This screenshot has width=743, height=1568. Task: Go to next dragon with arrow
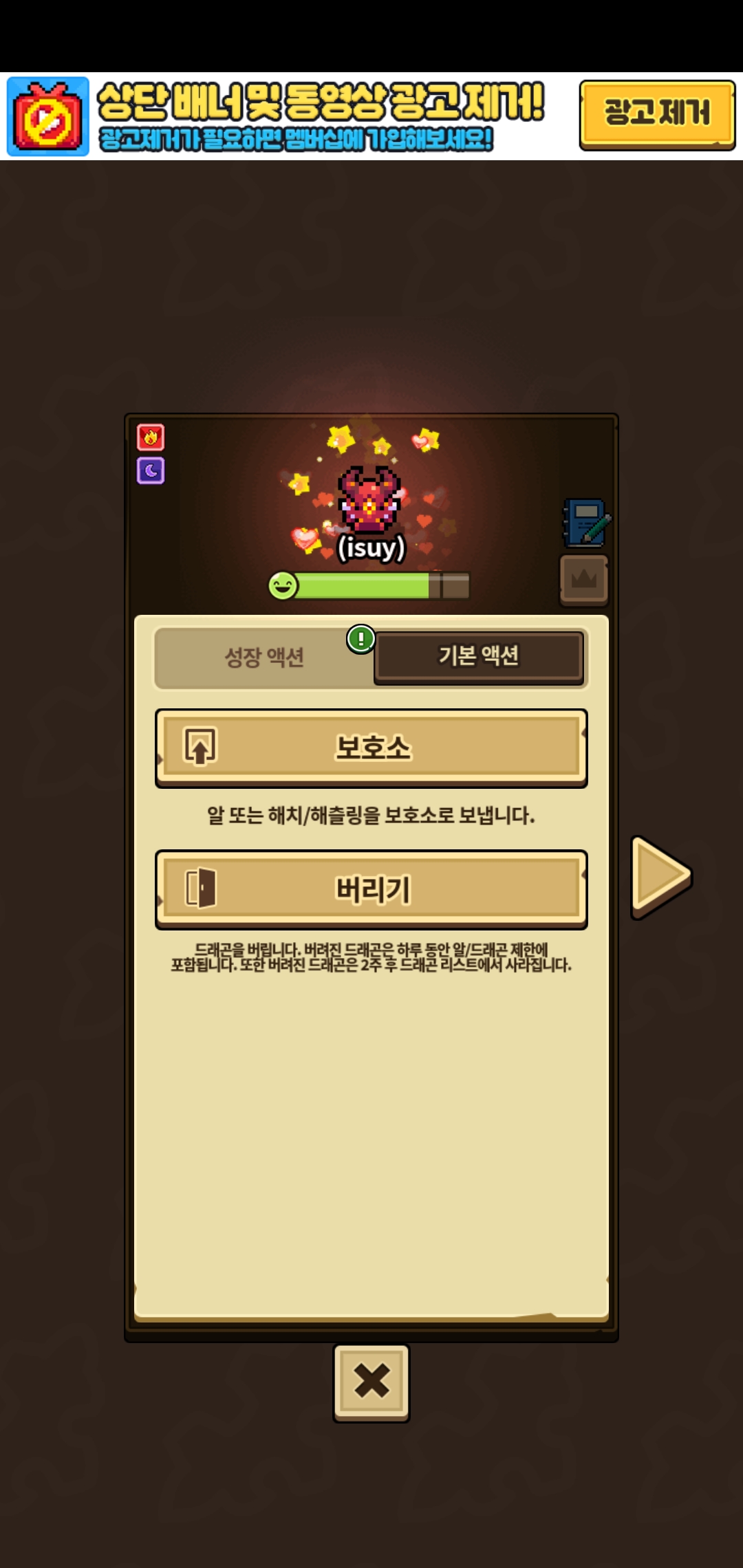(x=660, y=877)
